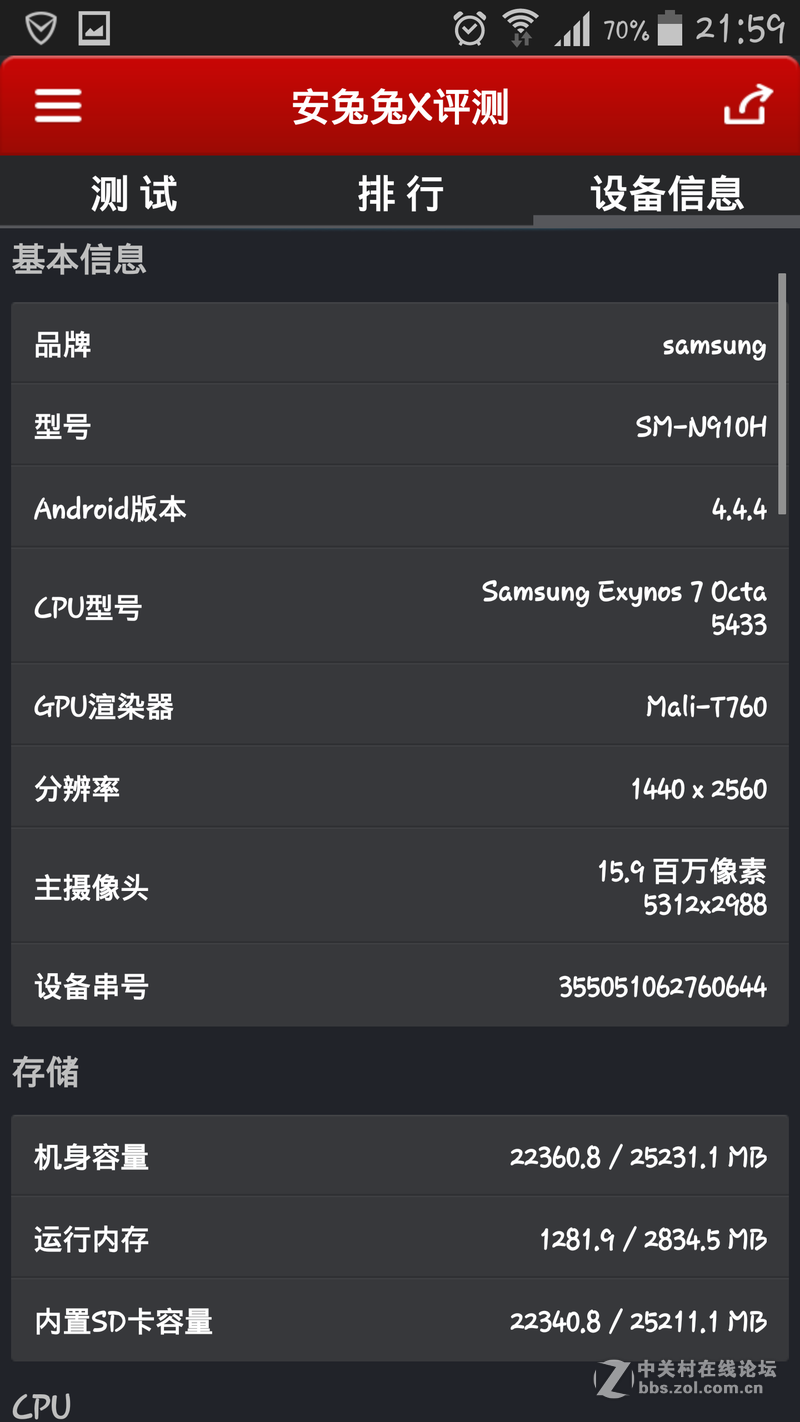Tap the cellular signal strength icon
The height and width of the screenshot is (1422, 800).
tap(575, 30)
